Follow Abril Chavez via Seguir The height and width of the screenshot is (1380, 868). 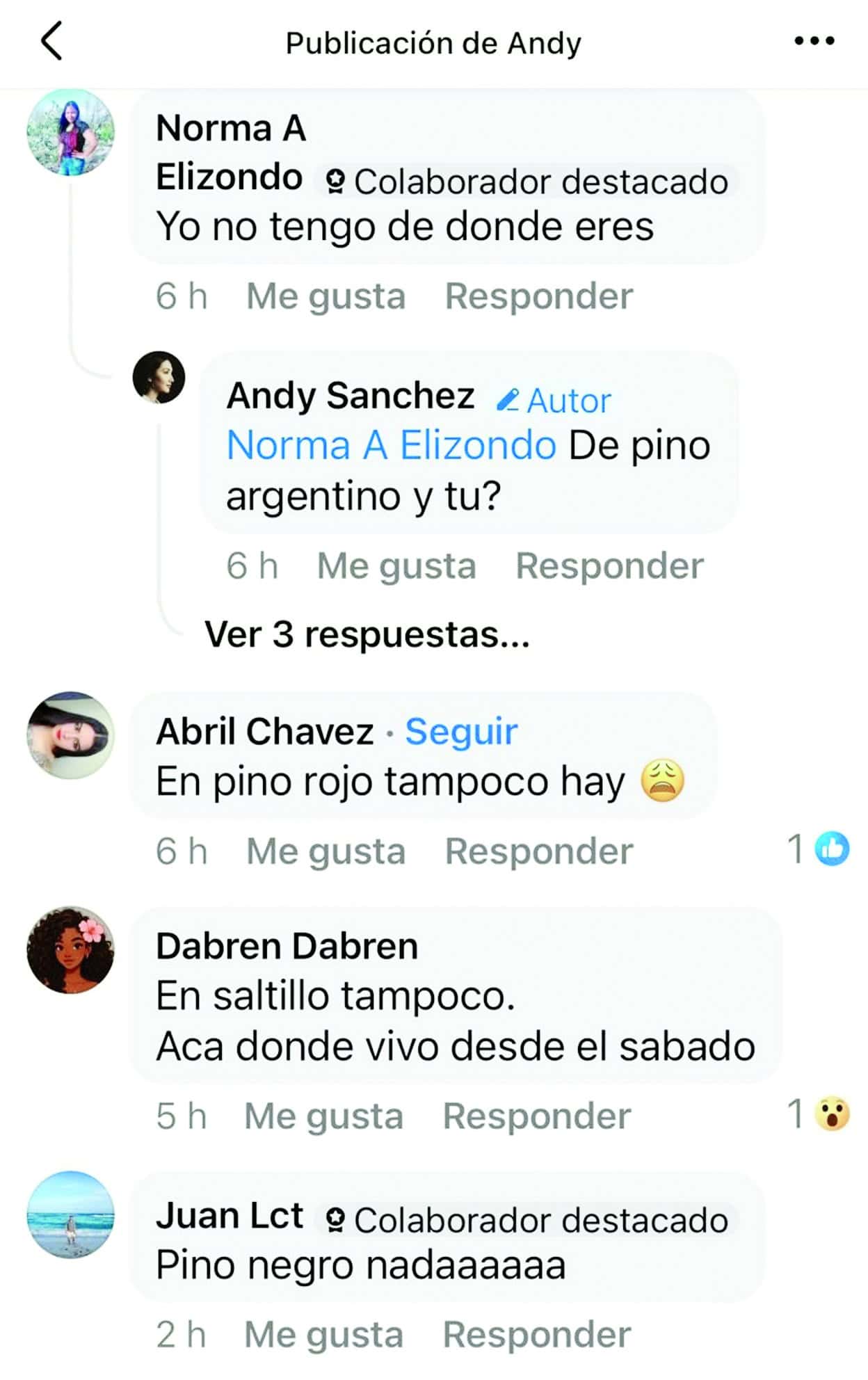point(461,732)
